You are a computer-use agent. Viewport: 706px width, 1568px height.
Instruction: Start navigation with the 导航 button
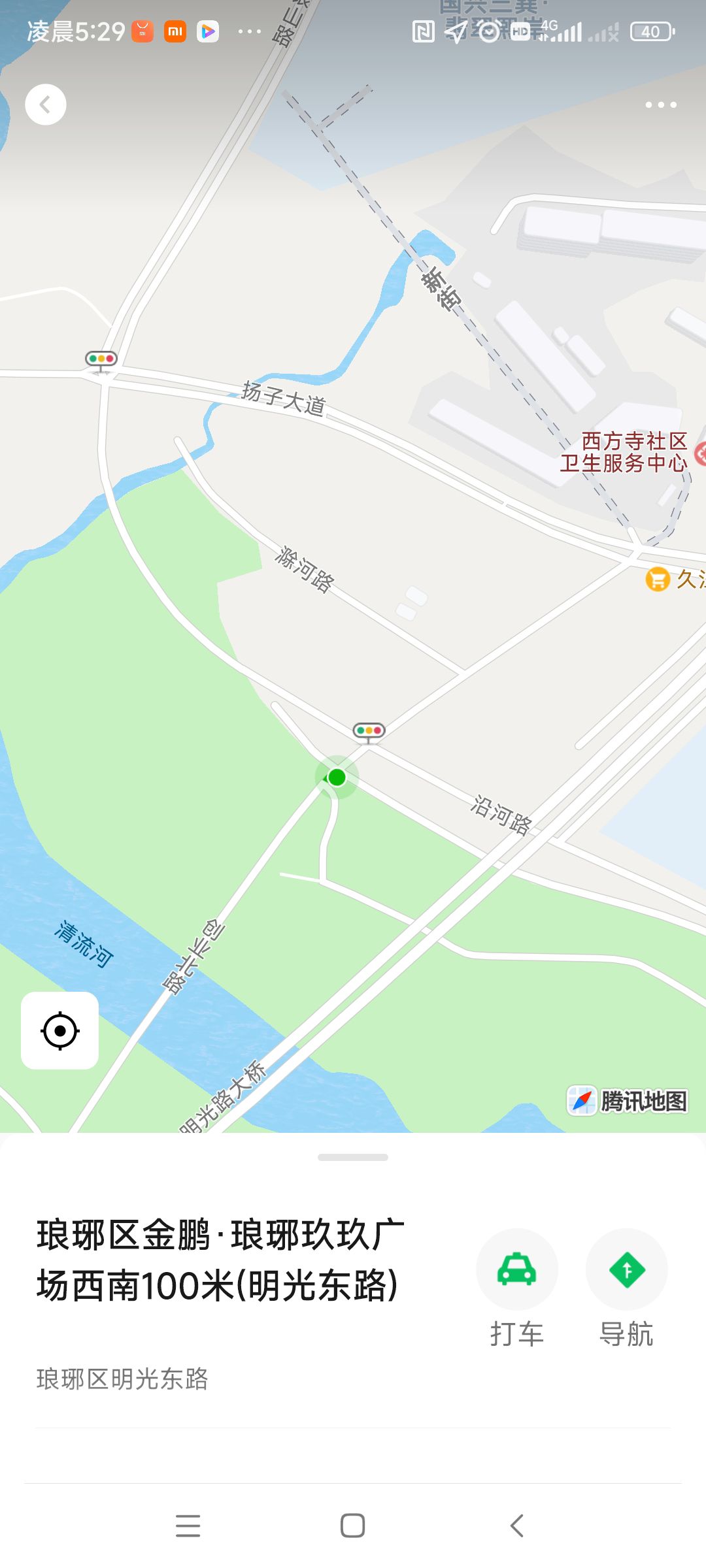pyautogui.click(x=626, y=1270)
